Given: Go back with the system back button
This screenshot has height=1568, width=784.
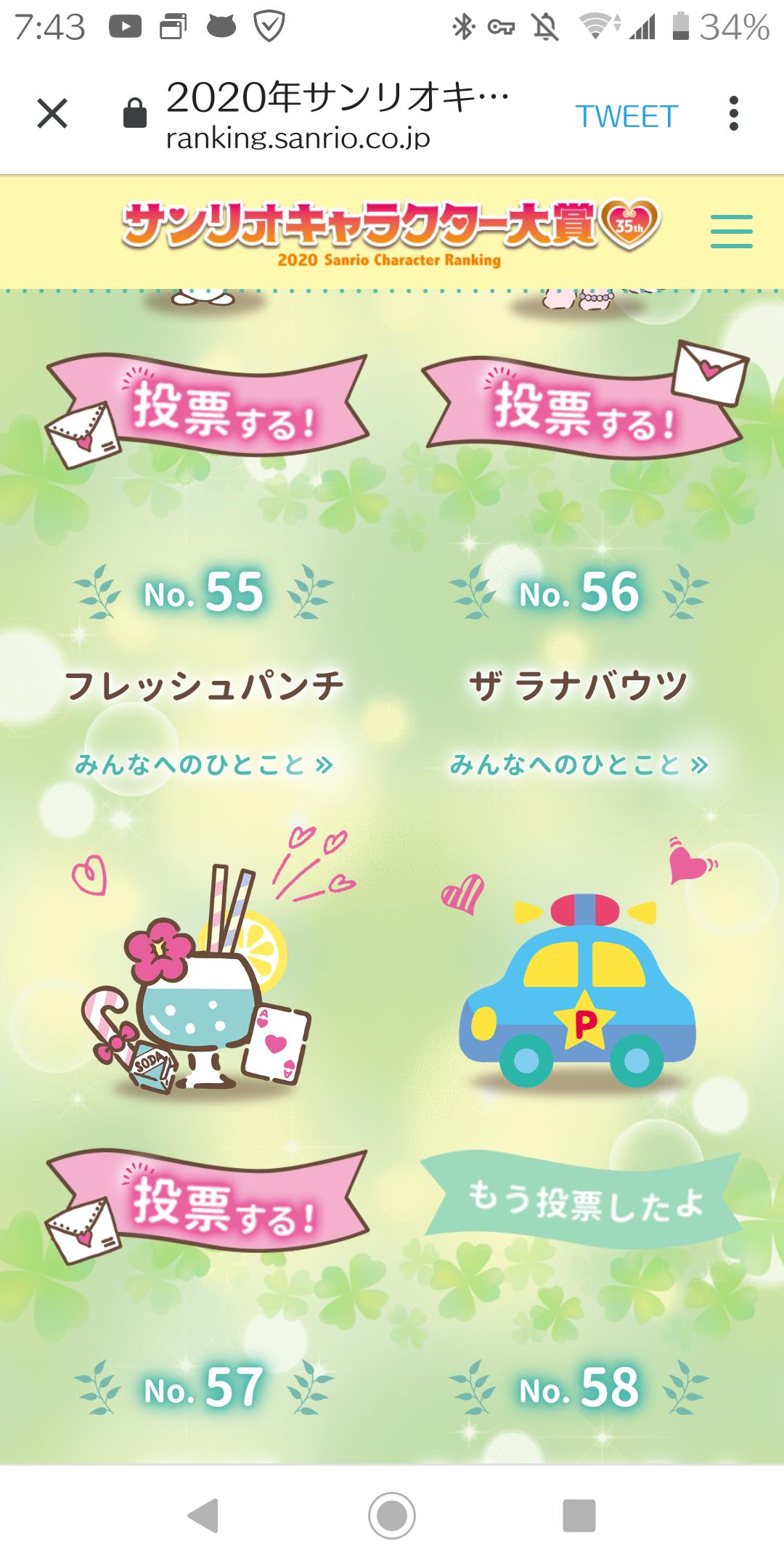Looking at the screenshot, I should point(204,1516).
